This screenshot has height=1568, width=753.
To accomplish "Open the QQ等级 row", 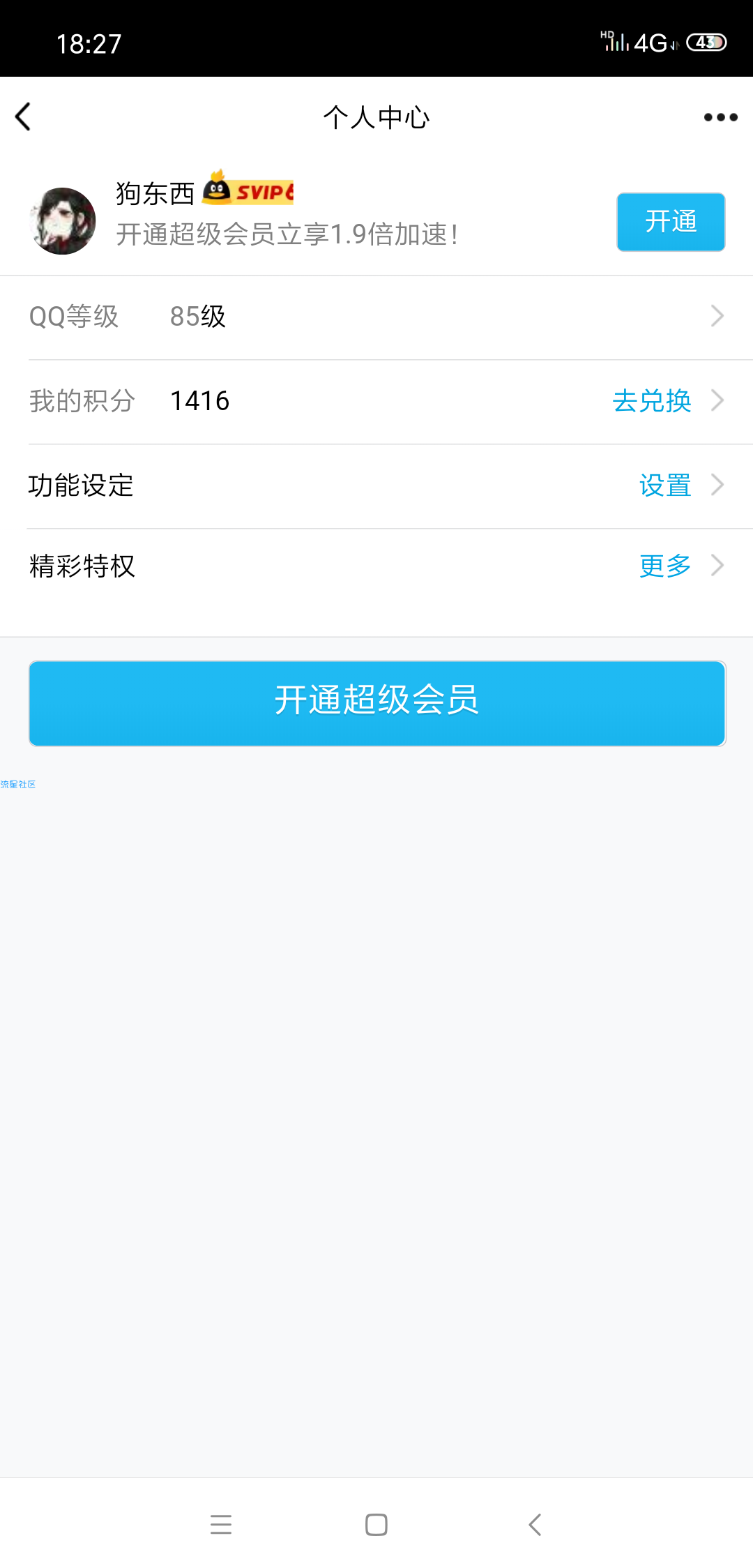I will point(376,317).
